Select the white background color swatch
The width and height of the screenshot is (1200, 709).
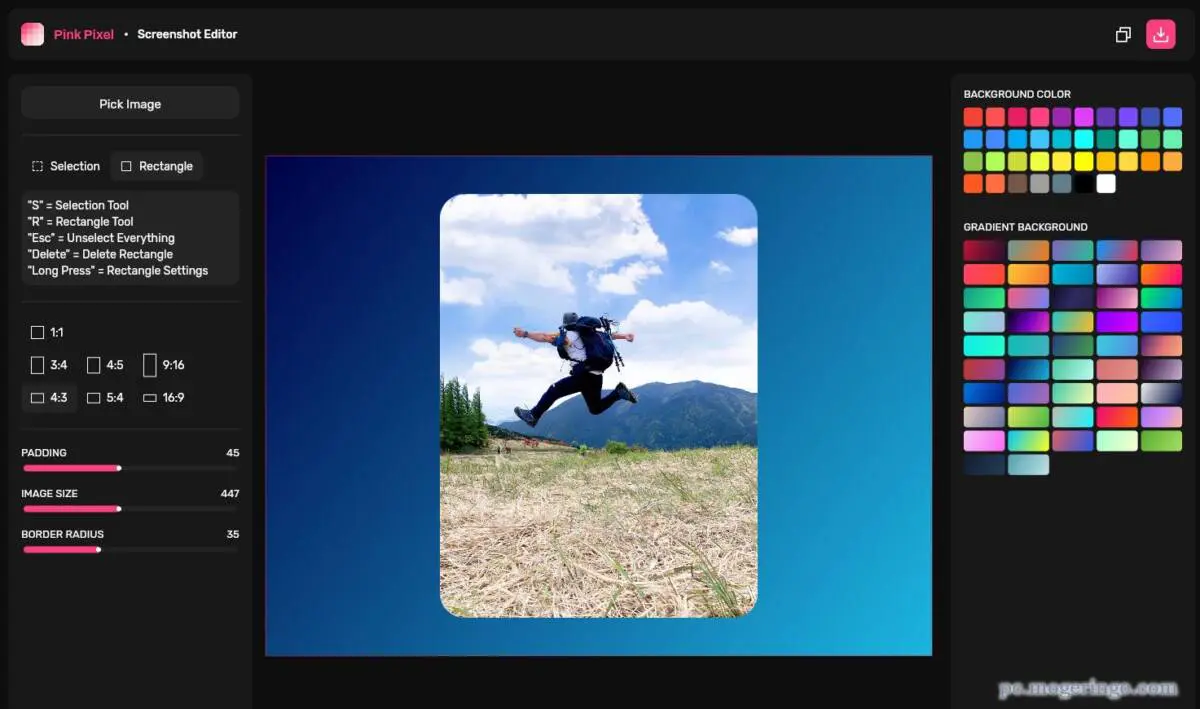1106,184
